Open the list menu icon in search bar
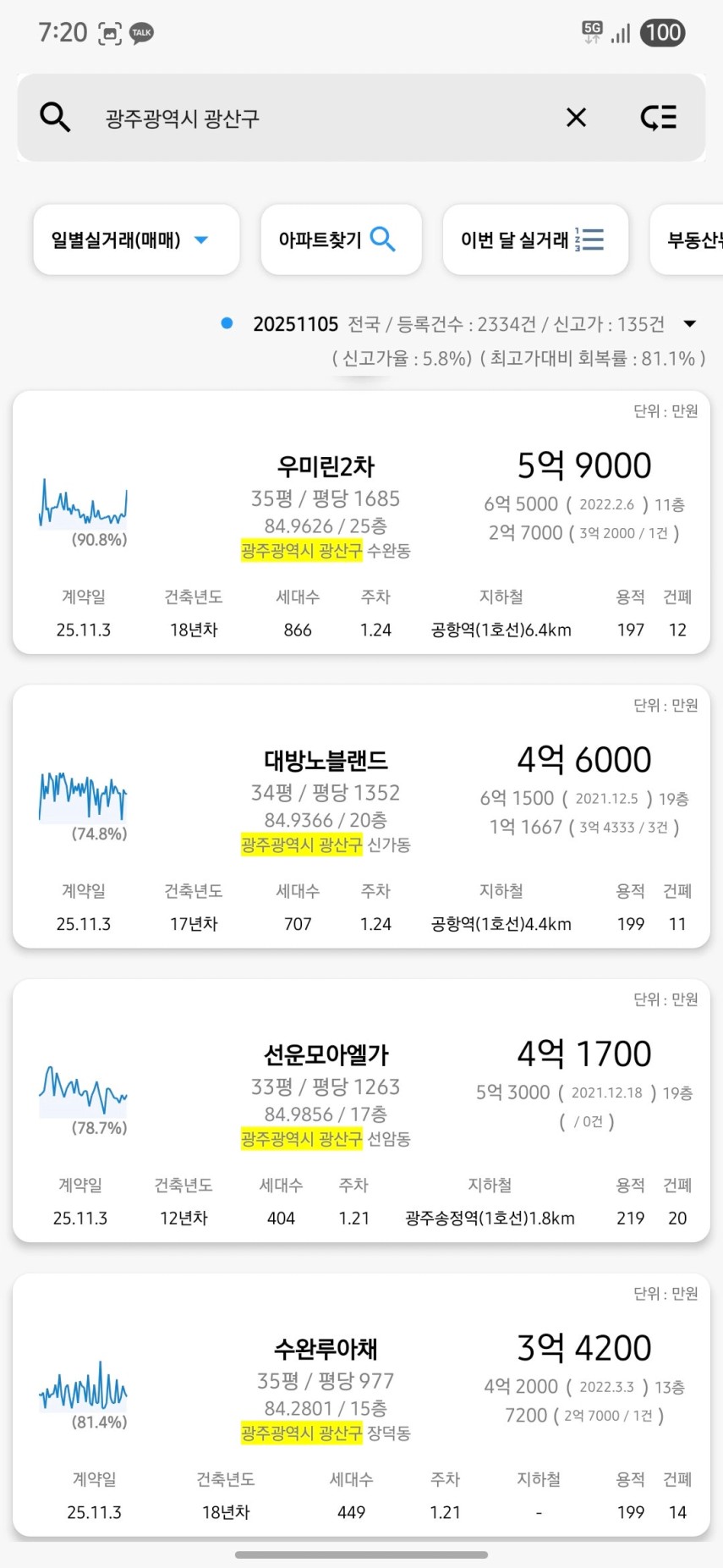The width and height of the screenshot is (723, 1568). click(x=658, y=118)
